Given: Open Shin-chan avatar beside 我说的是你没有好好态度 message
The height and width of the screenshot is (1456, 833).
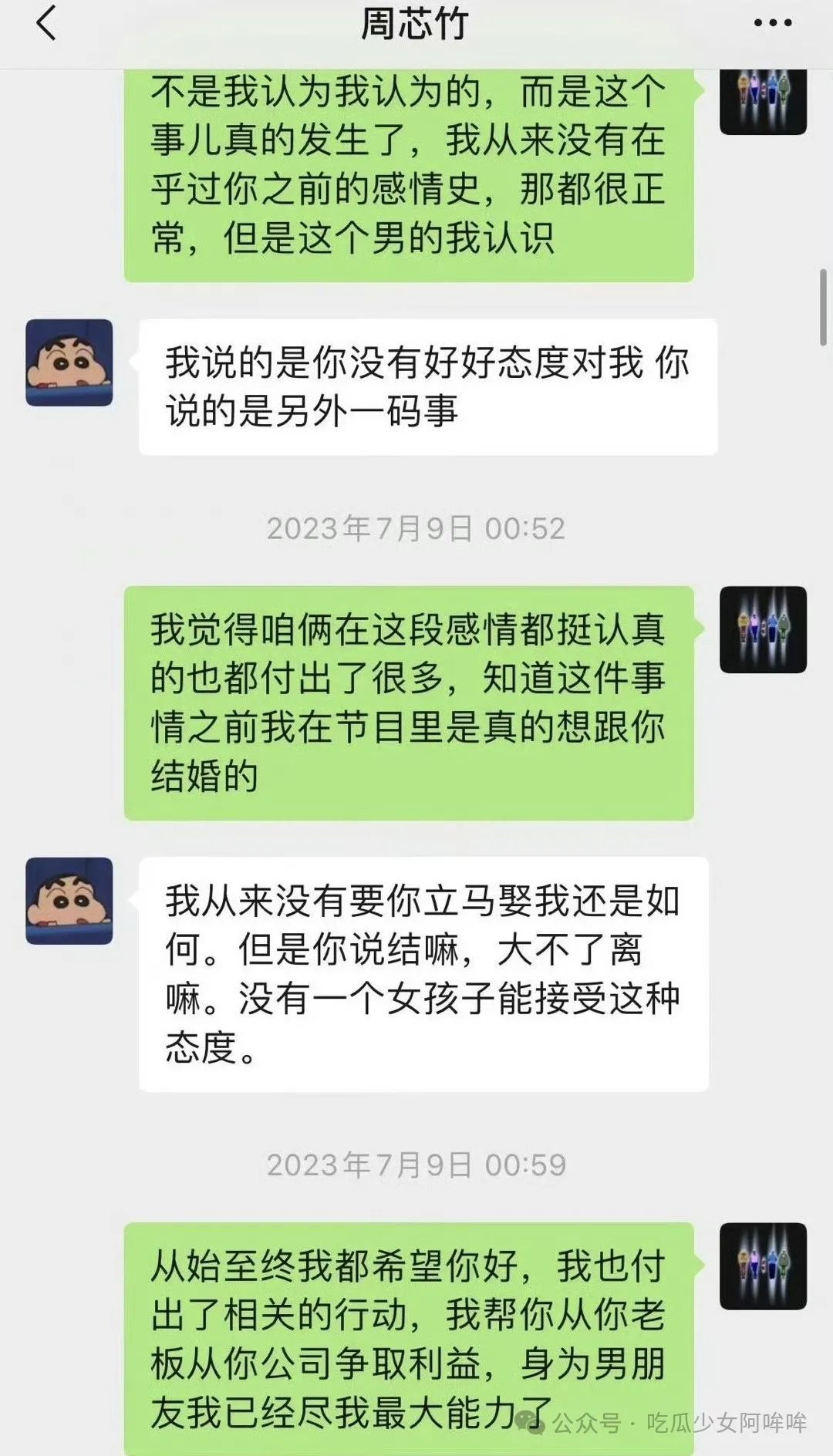Looking at the screenshot, I should 69,362.
